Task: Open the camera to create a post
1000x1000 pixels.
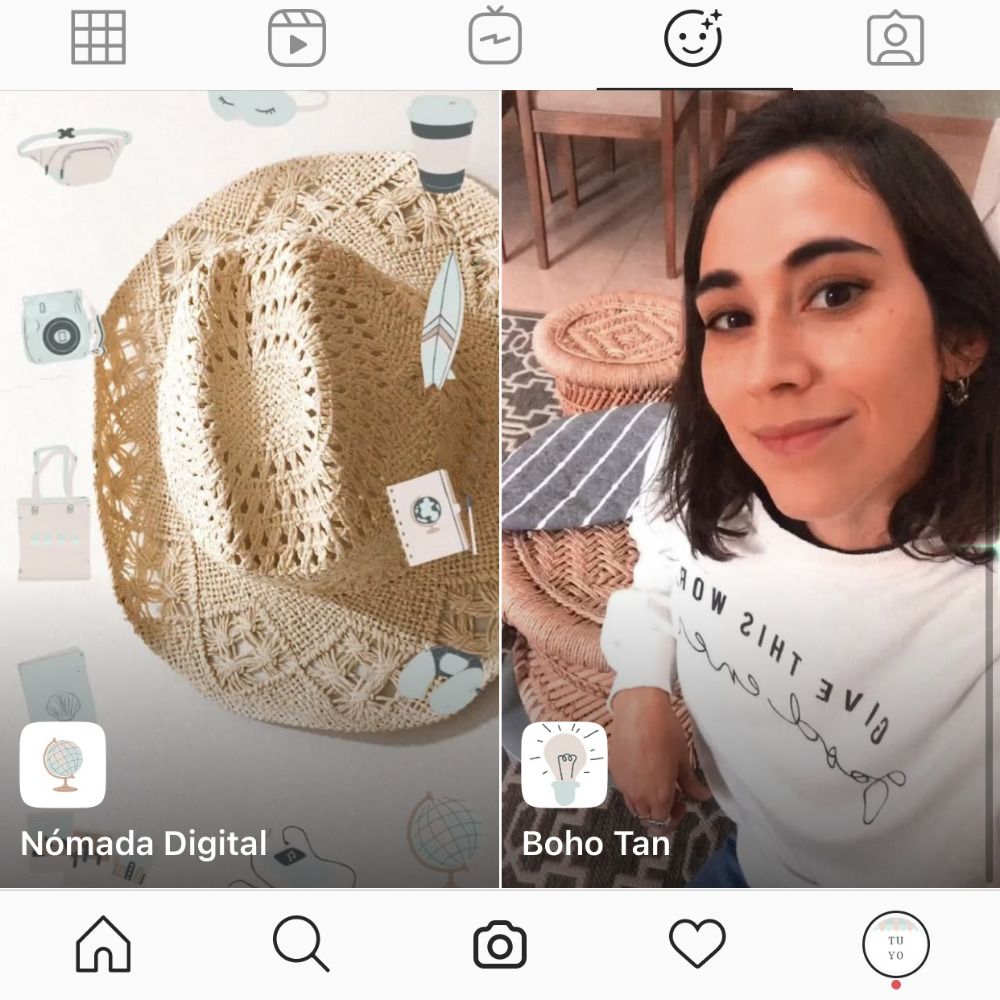Action: [x=500, y=945]
